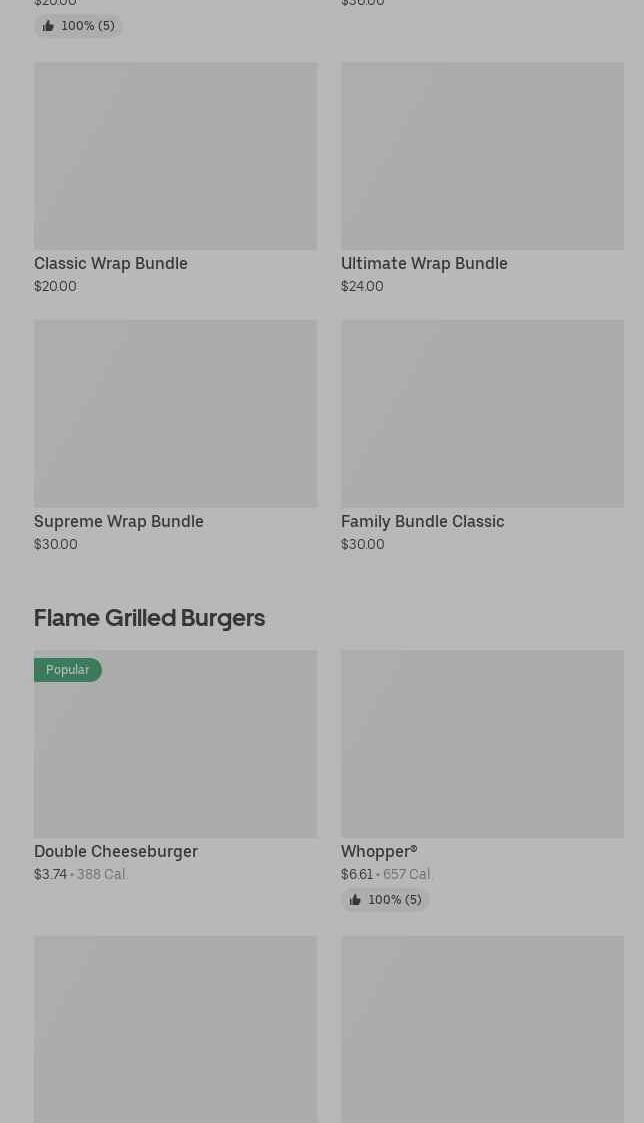Open the Classic Wrap Bundle item
Screen dimensions: 644x1123
176,178
